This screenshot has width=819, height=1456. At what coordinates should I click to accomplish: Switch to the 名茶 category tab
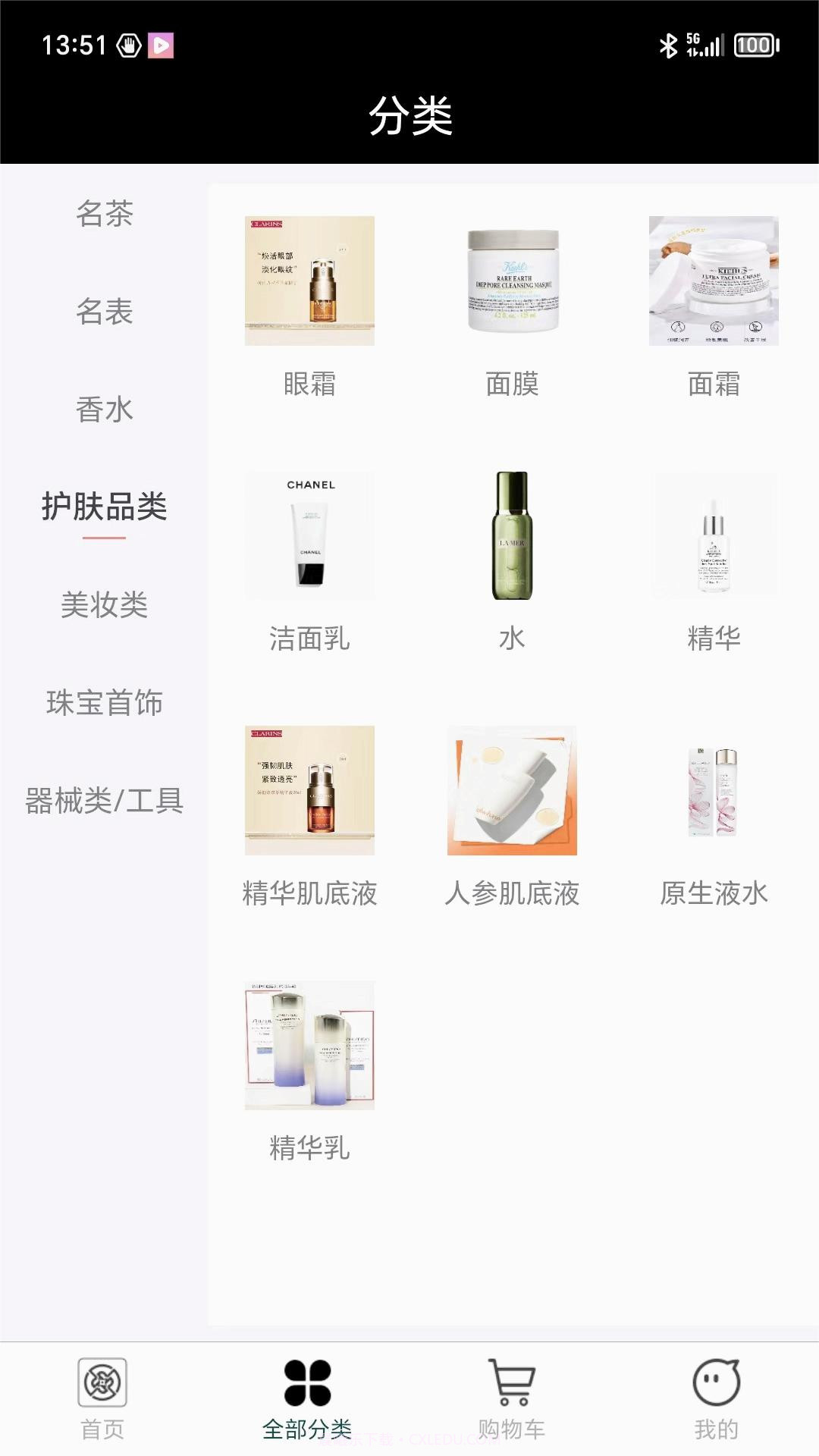[104, 215]
